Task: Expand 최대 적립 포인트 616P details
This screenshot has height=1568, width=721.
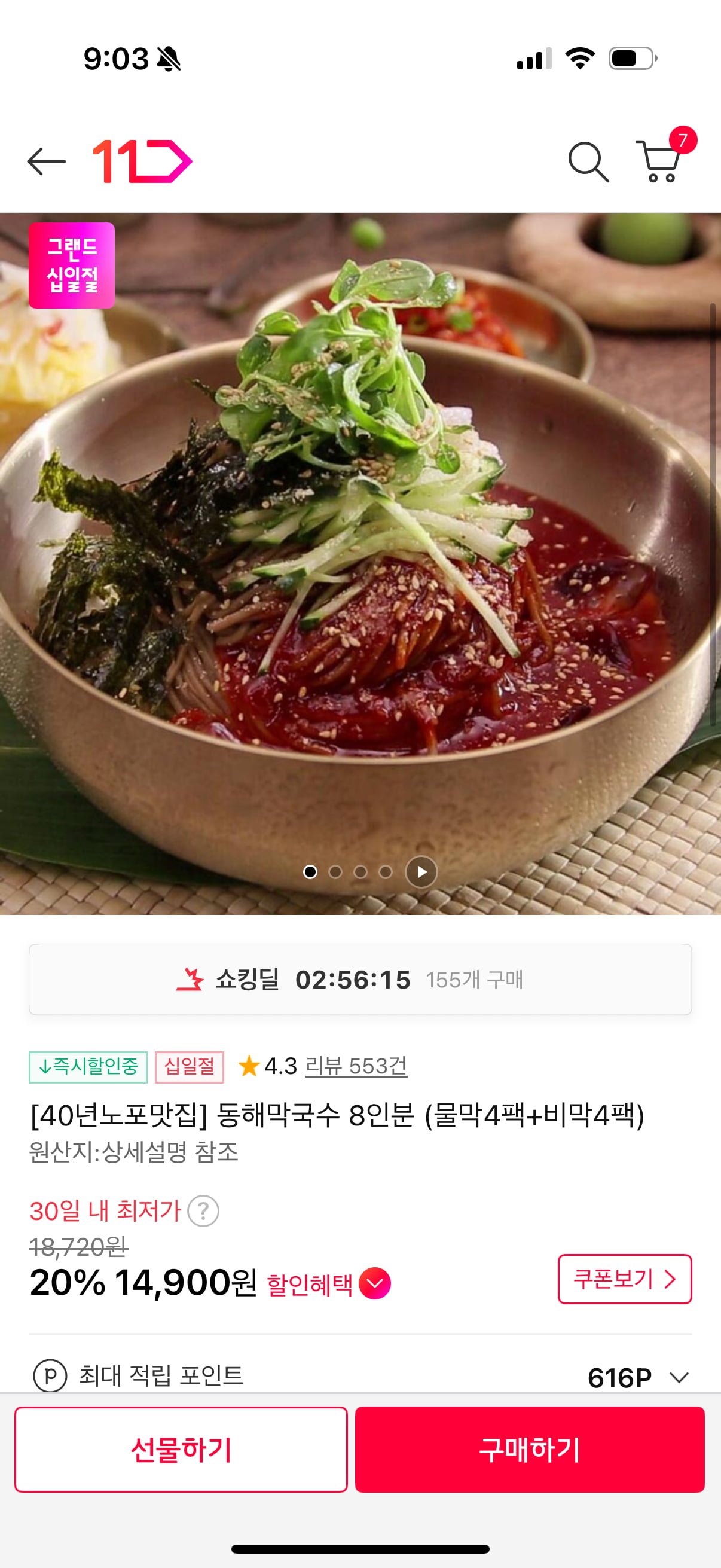Action: click(679, 1377)
